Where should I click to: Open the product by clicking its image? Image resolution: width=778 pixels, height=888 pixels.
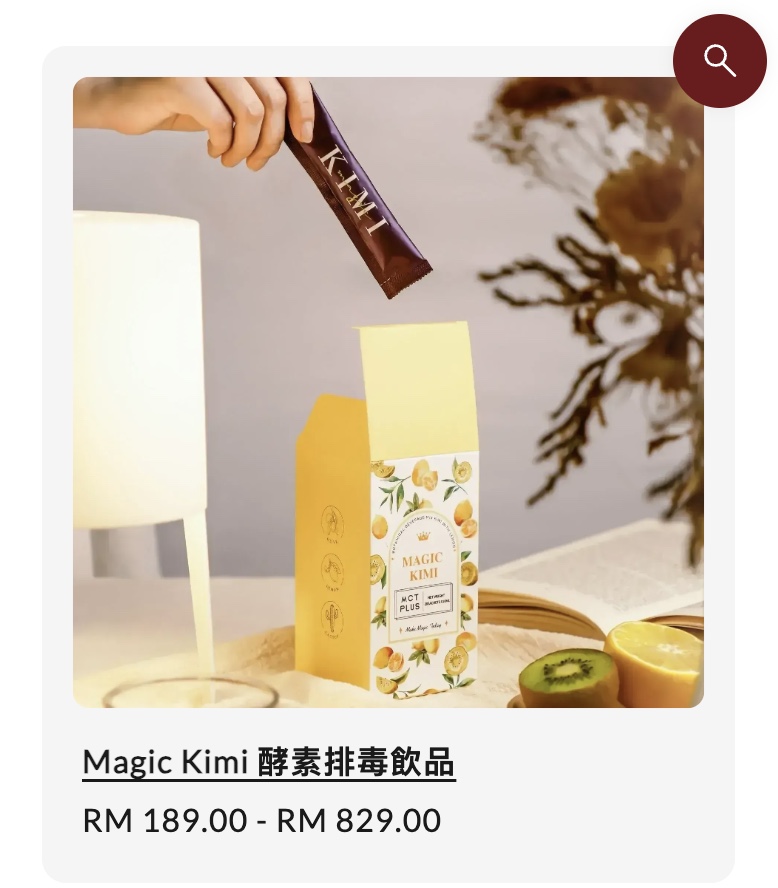point(389,390)
